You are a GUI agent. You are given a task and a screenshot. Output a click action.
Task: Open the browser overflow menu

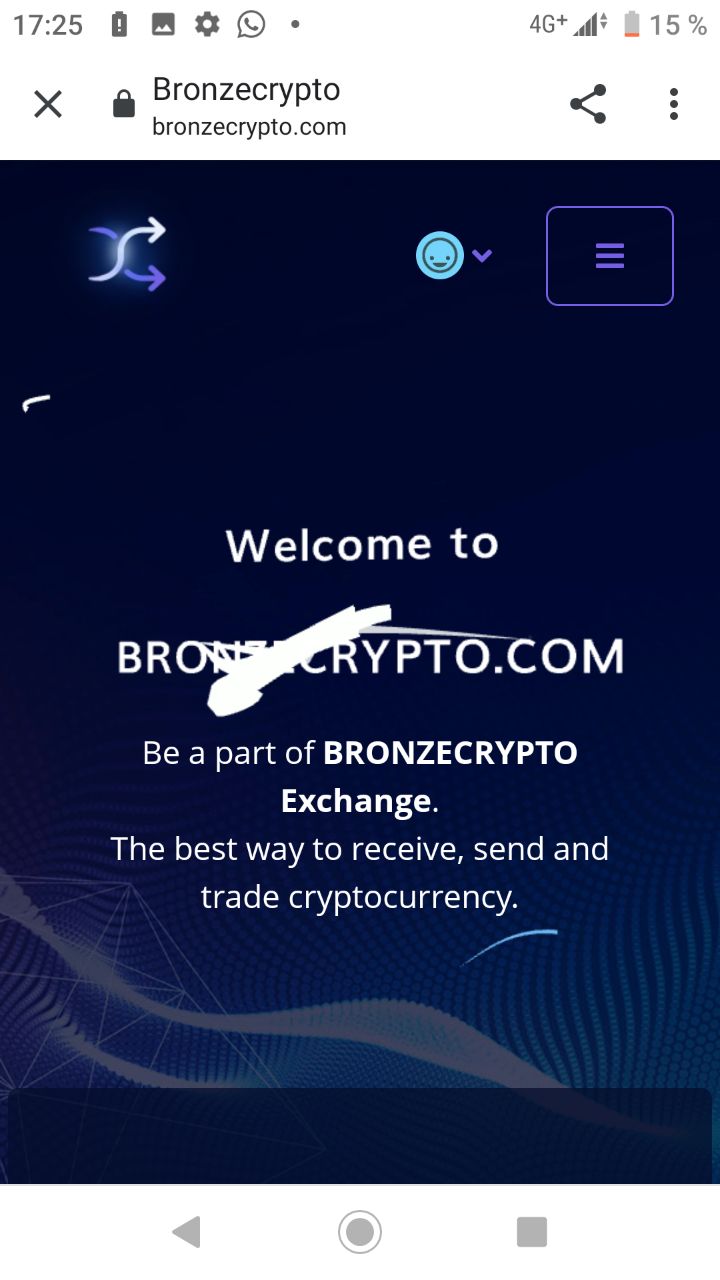tap(674, 104)
